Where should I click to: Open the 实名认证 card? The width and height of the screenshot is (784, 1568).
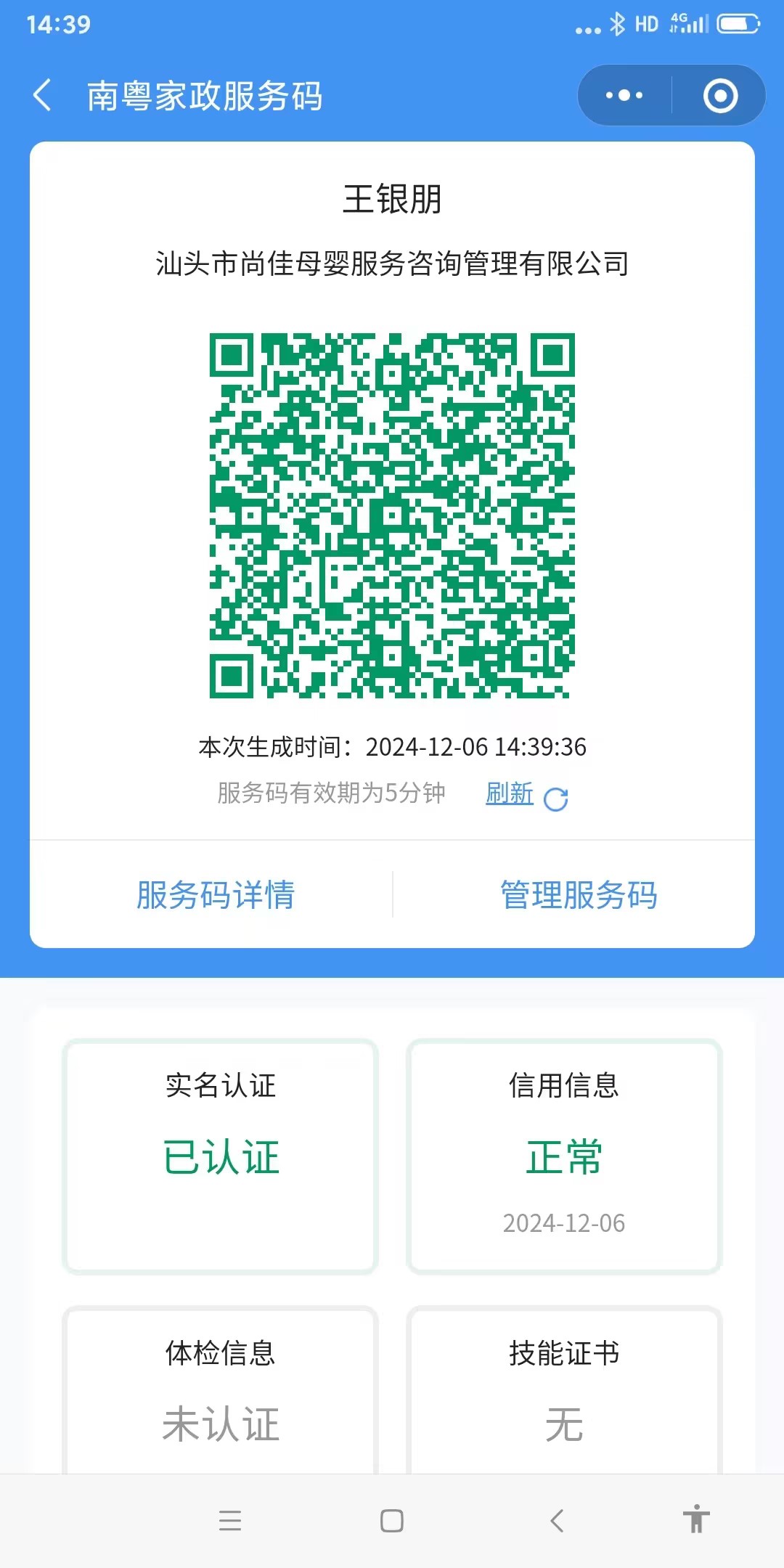coord(221,1156)
